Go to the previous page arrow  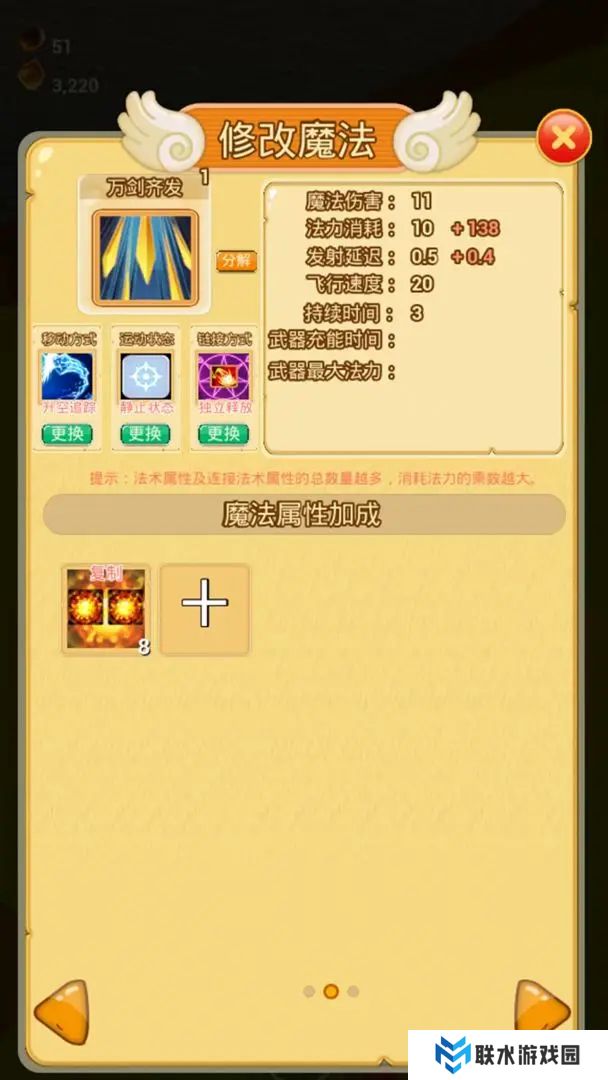coord(62,1012)
